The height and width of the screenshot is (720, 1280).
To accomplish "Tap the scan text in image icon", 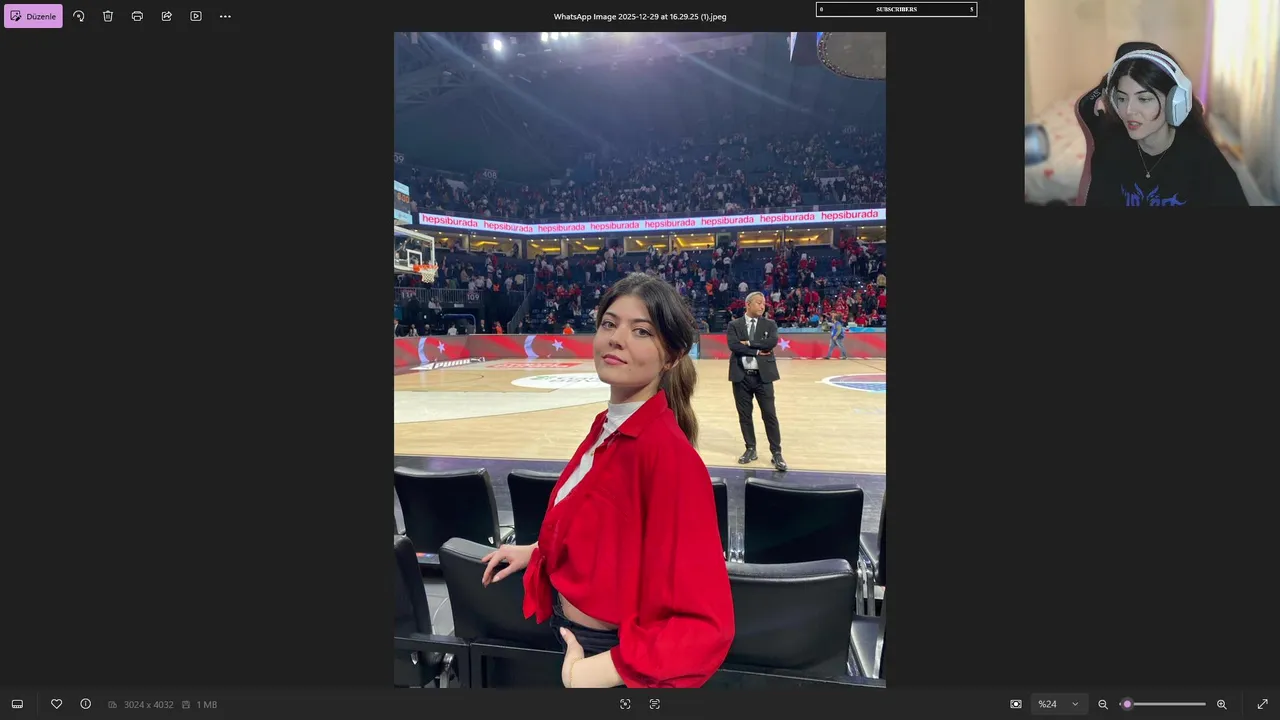I will coord(655,704).
